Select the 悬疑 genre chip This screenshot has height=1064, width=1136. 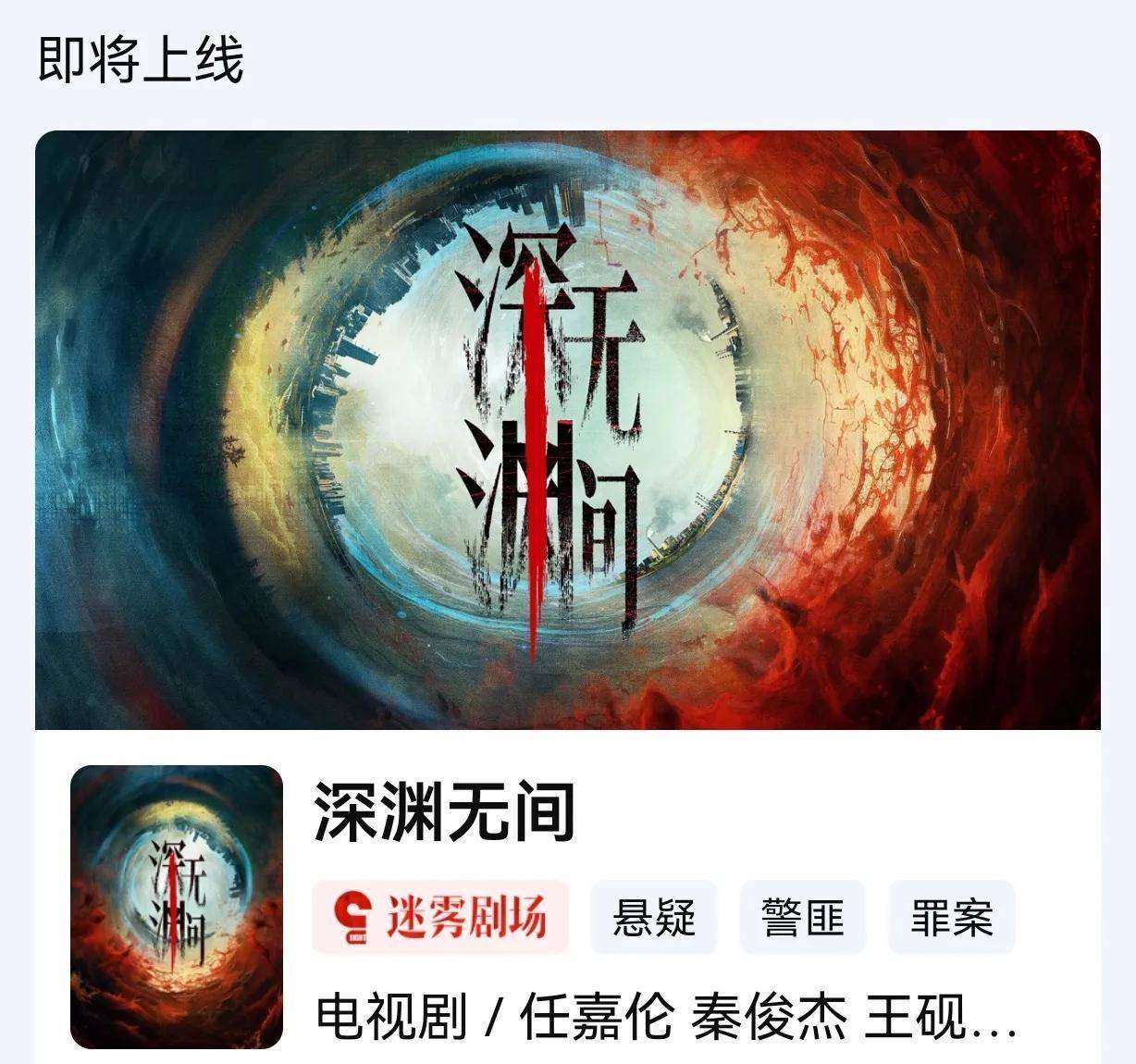(654, 918)
